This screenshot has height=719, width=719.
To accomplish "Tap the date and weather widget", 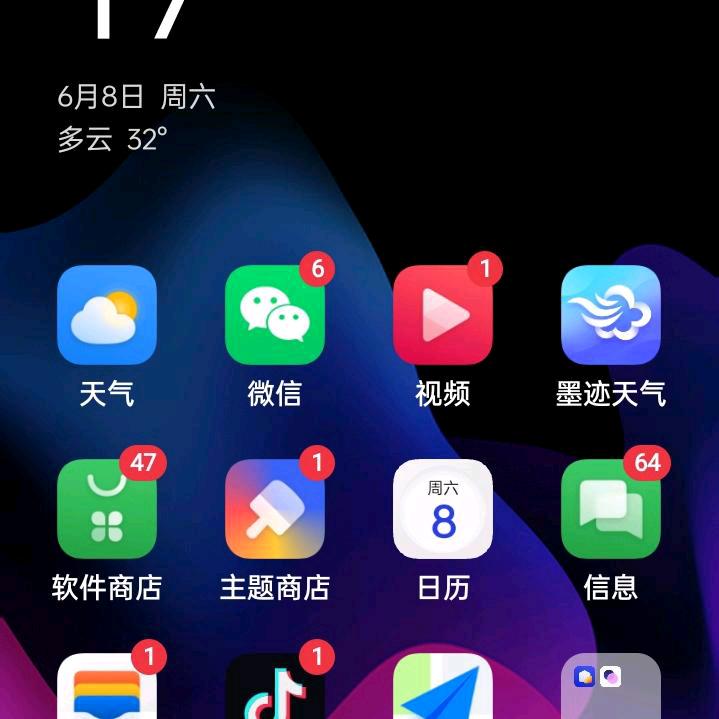I will [136, 118].
